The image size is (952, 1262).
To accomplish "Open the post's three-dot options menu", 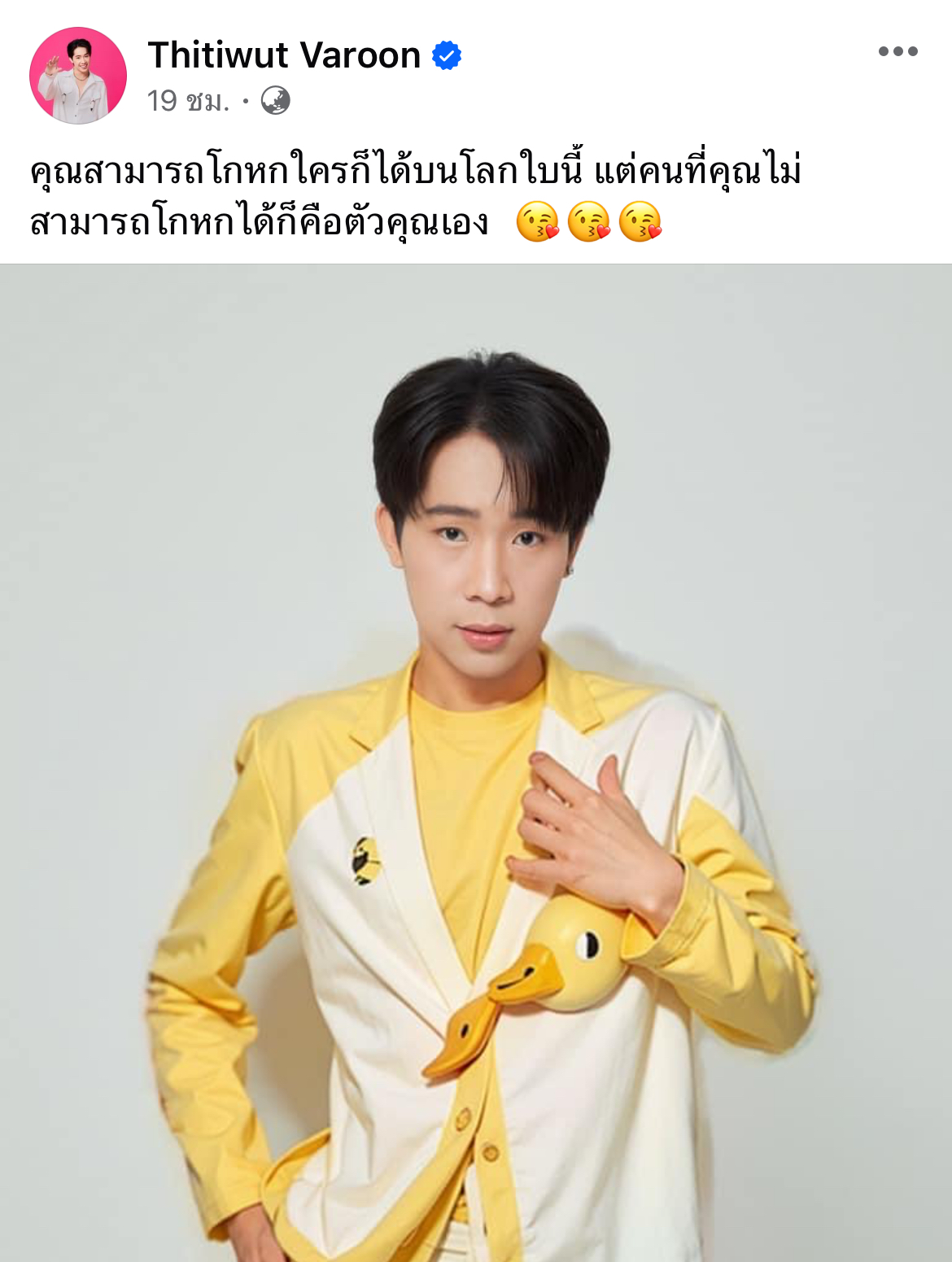I will [897, 52].
